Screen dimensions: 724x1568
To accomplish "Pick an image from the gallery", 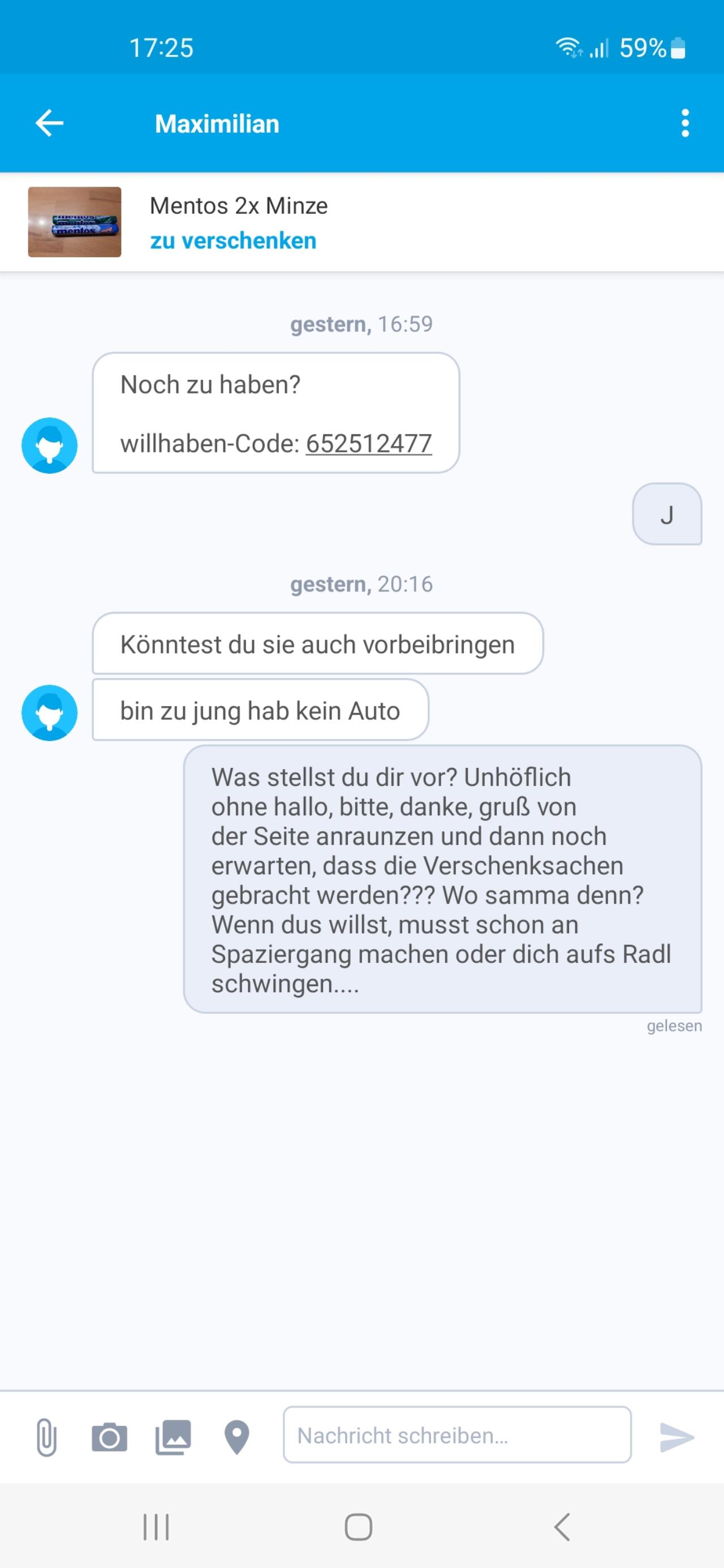I will tap(174, 1438).
